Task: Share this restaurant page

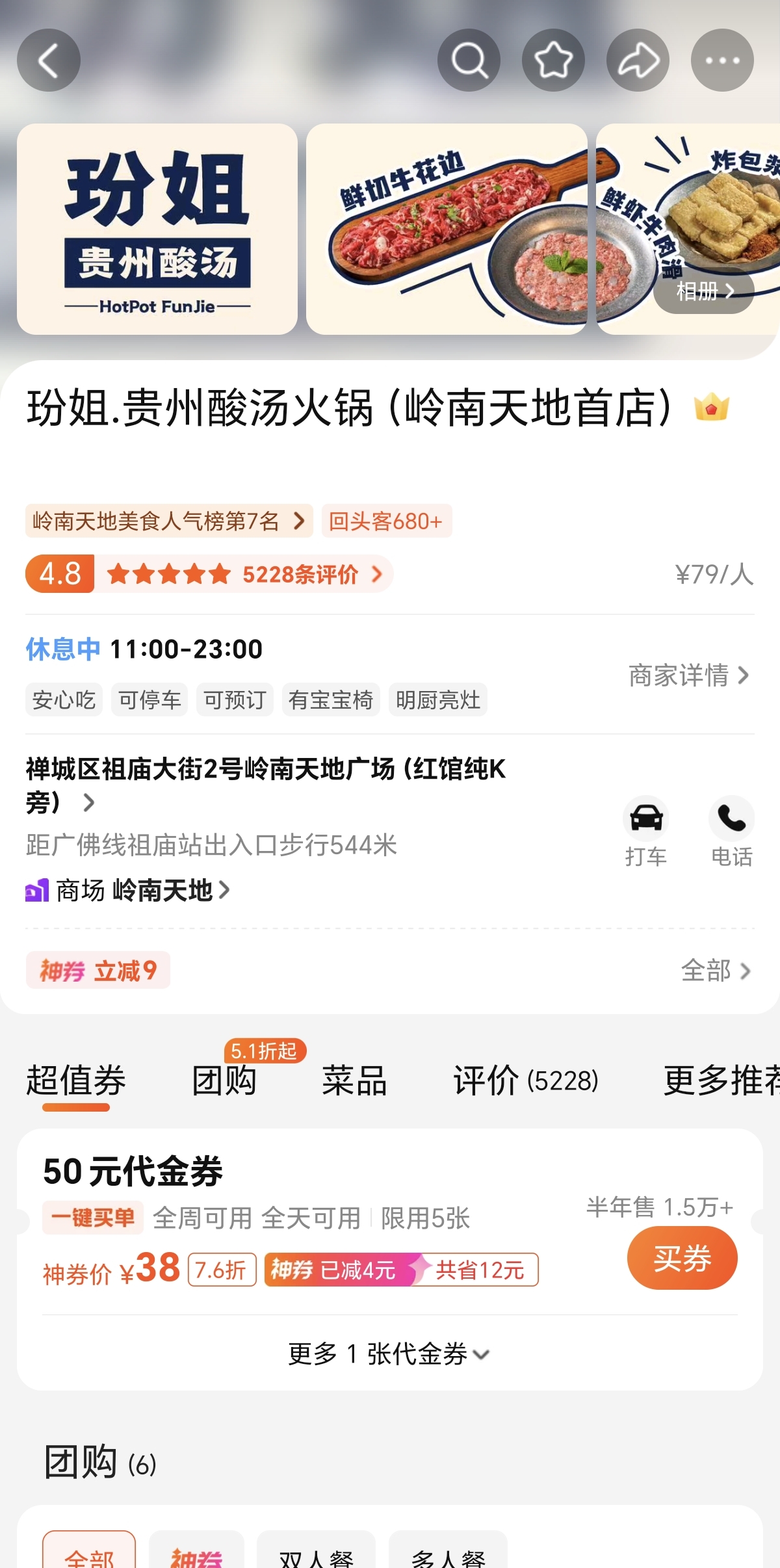Action: tap(638, 60)
